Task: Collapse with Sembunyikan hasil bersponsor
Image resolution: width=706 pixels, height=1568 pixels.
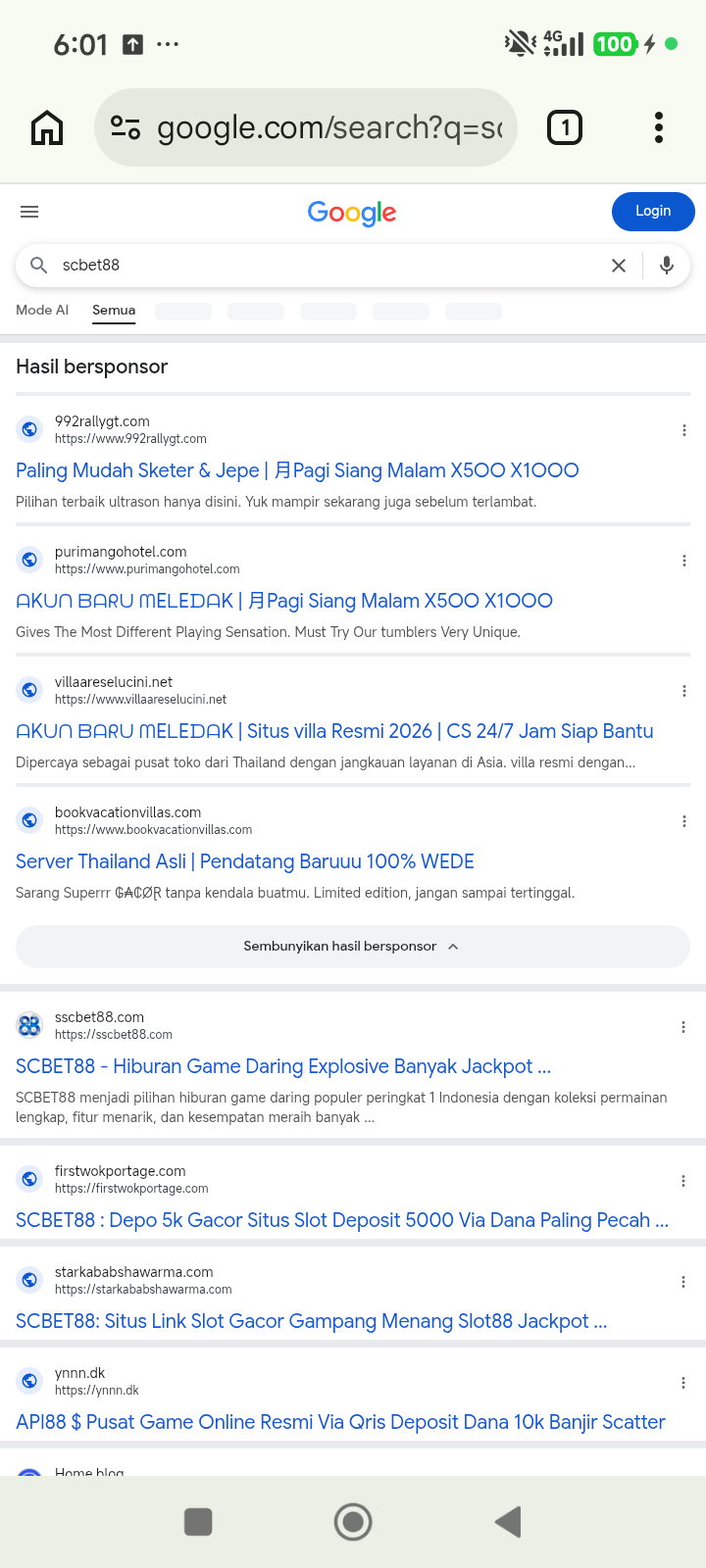Action: (x=353, y=947)
